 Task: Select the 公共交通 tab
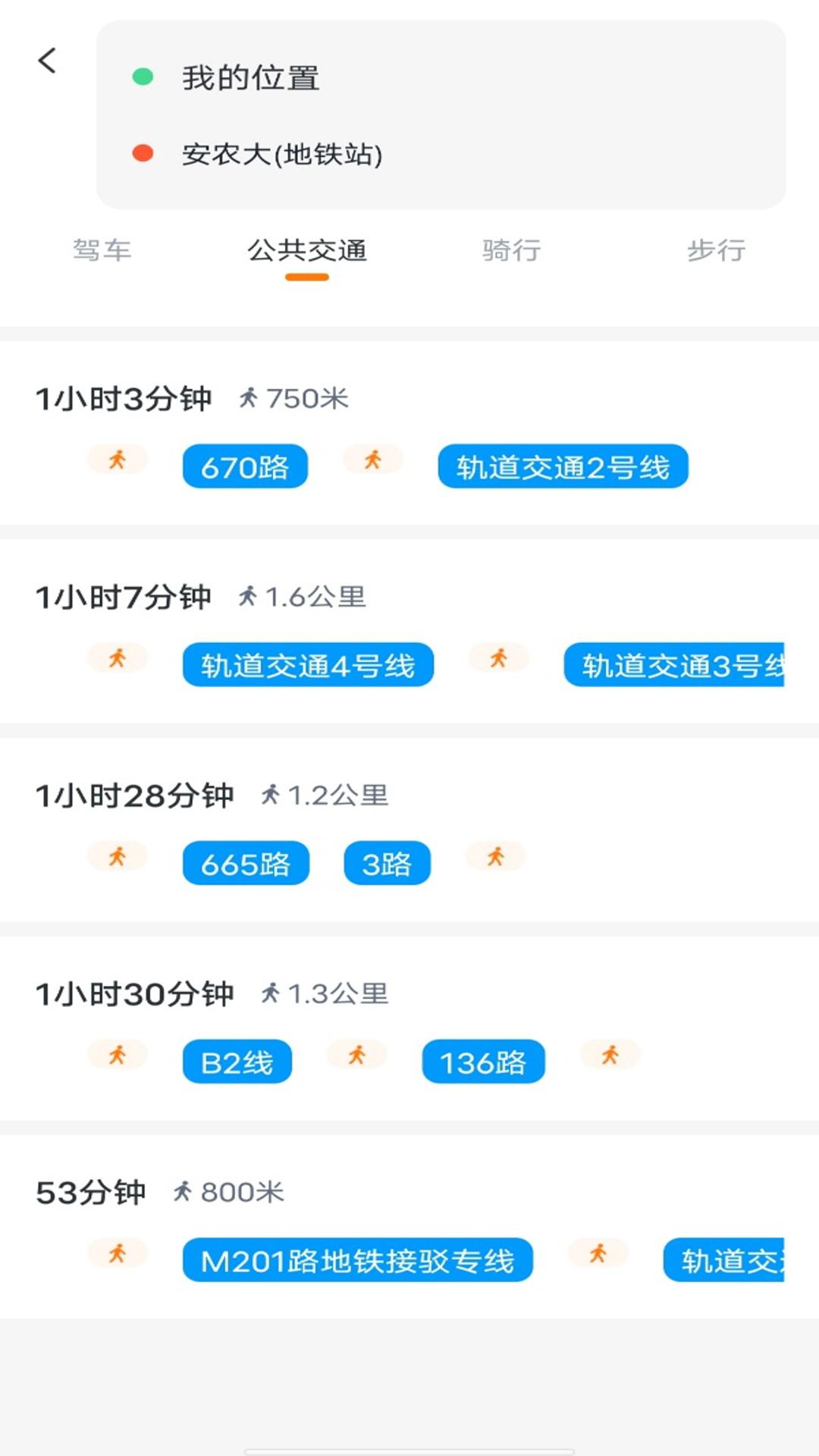(x=306, y=252)
